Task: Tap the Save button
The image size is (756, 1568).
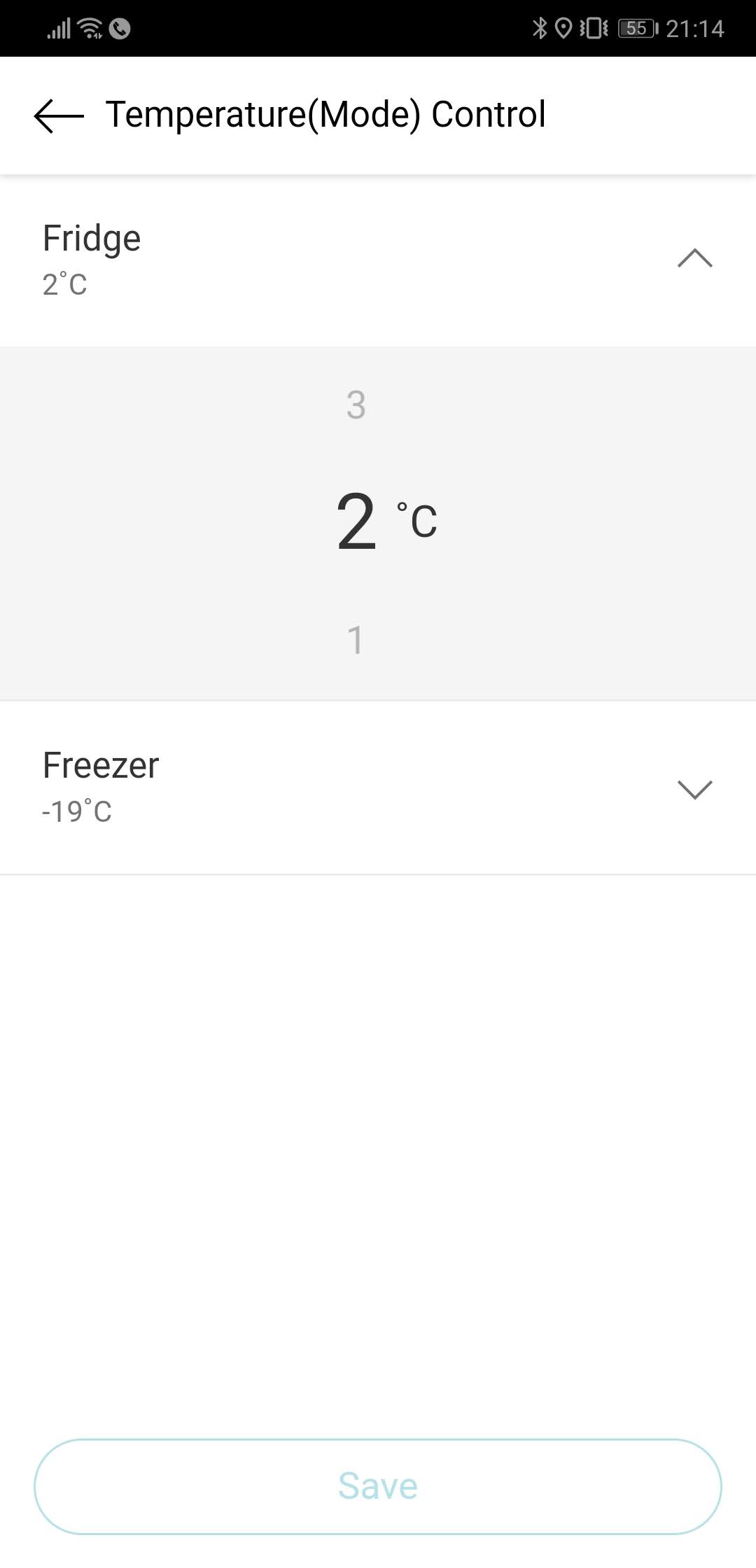Action: click(x=378, y=1486)
